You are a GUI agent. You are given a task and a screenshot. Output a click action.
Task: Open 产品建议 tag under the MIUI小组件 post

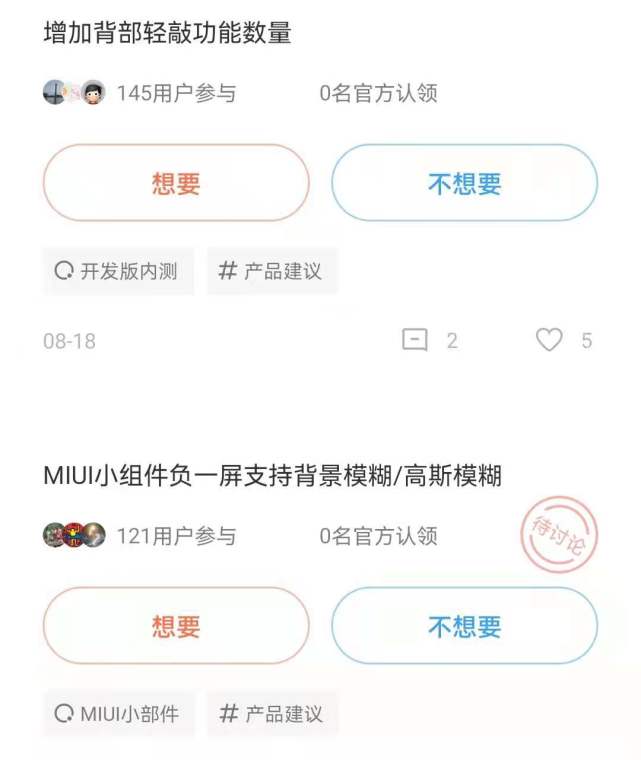(272, 714)
